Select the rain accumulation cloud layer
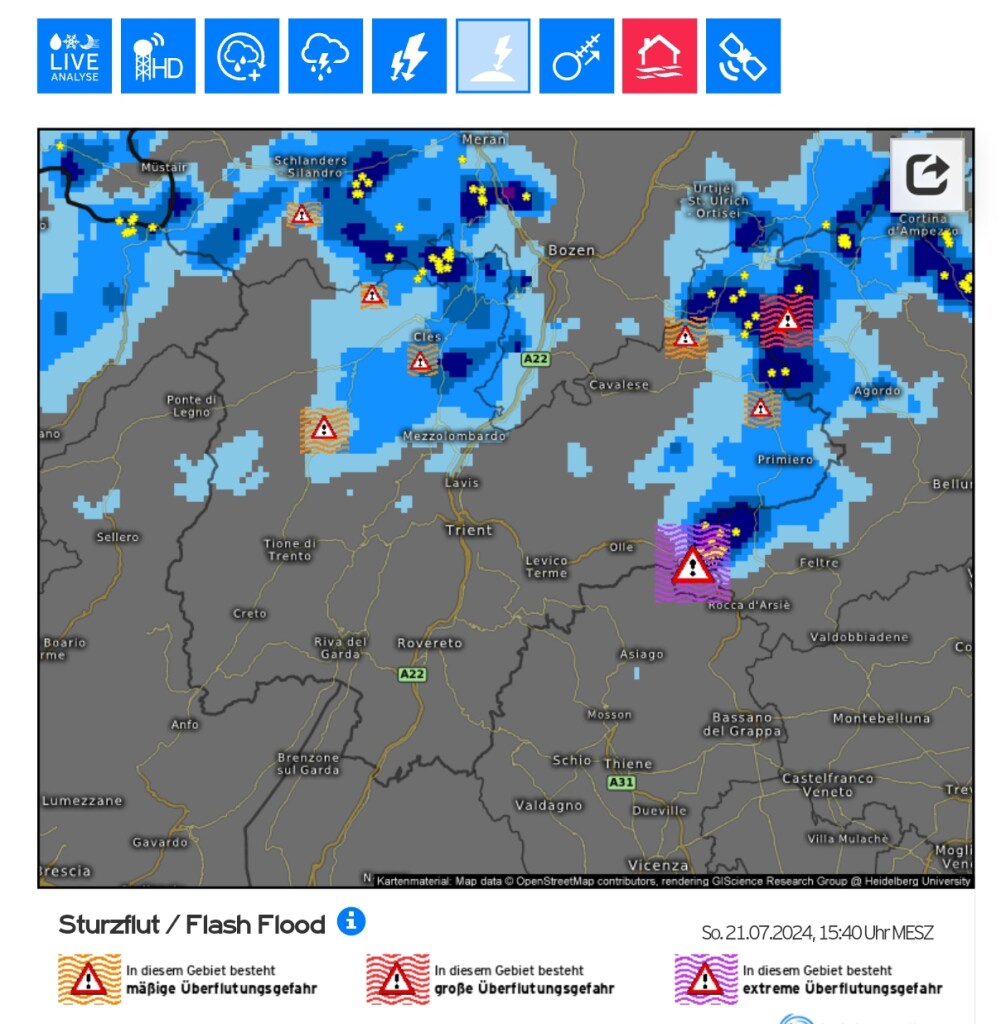The height and width of the screenshot is (1024, 1006). [x=242, y=56]
